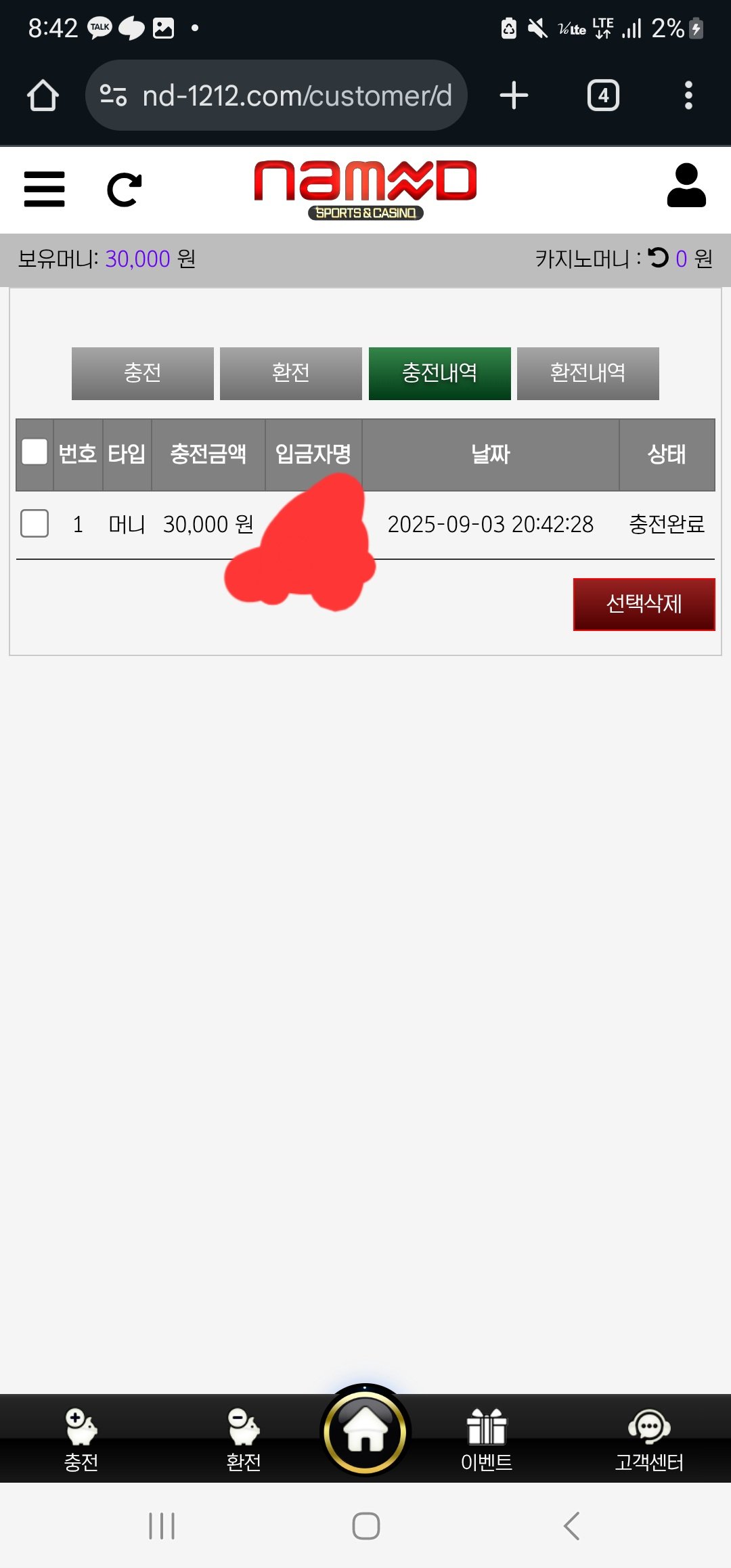Tick the checkbox for row 1
The height and width of the screenshot is (1568, 731).
[x=35, y=523]
